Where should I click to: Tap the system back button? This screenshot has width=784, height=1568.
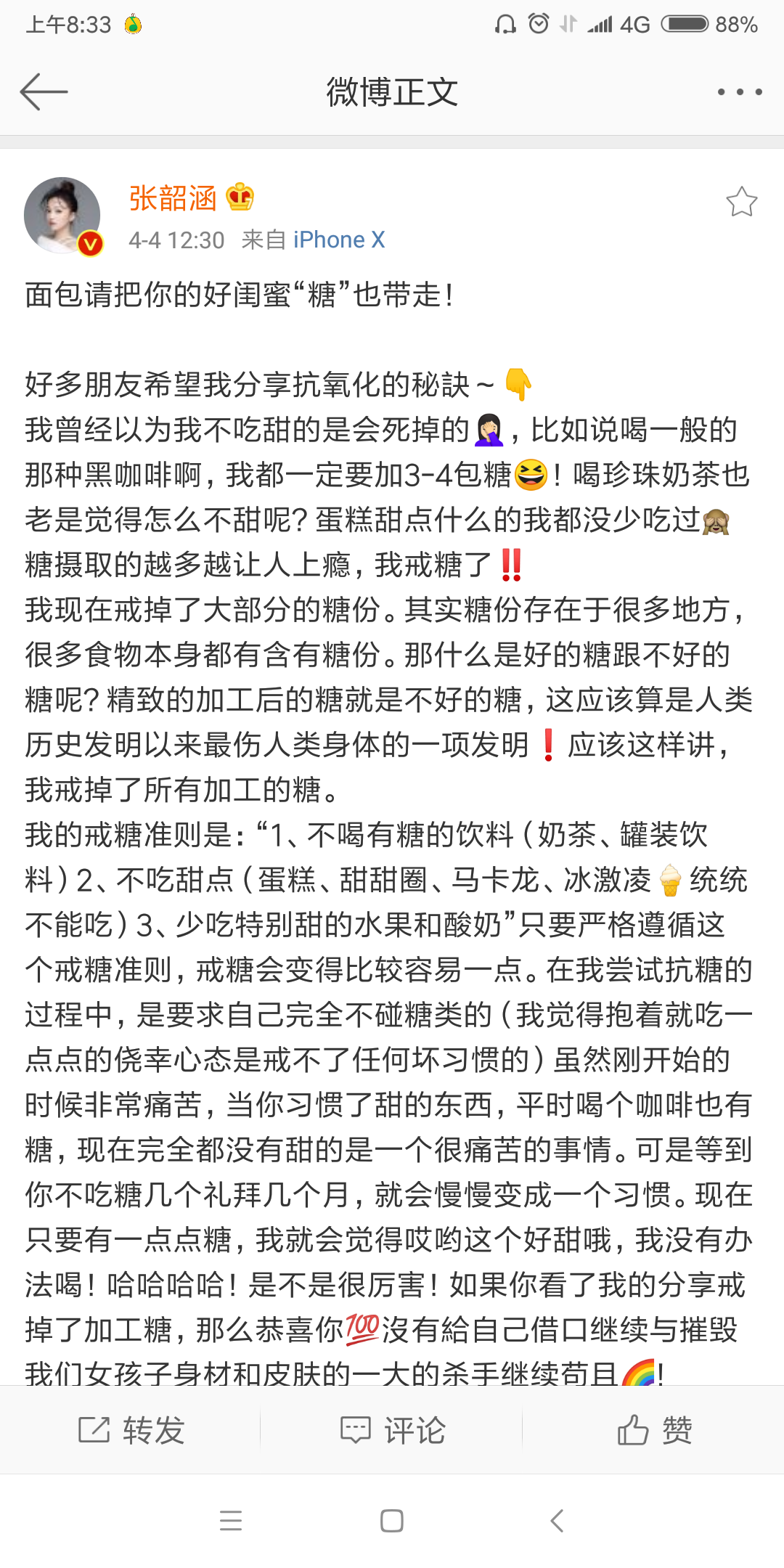[557, 1520]
